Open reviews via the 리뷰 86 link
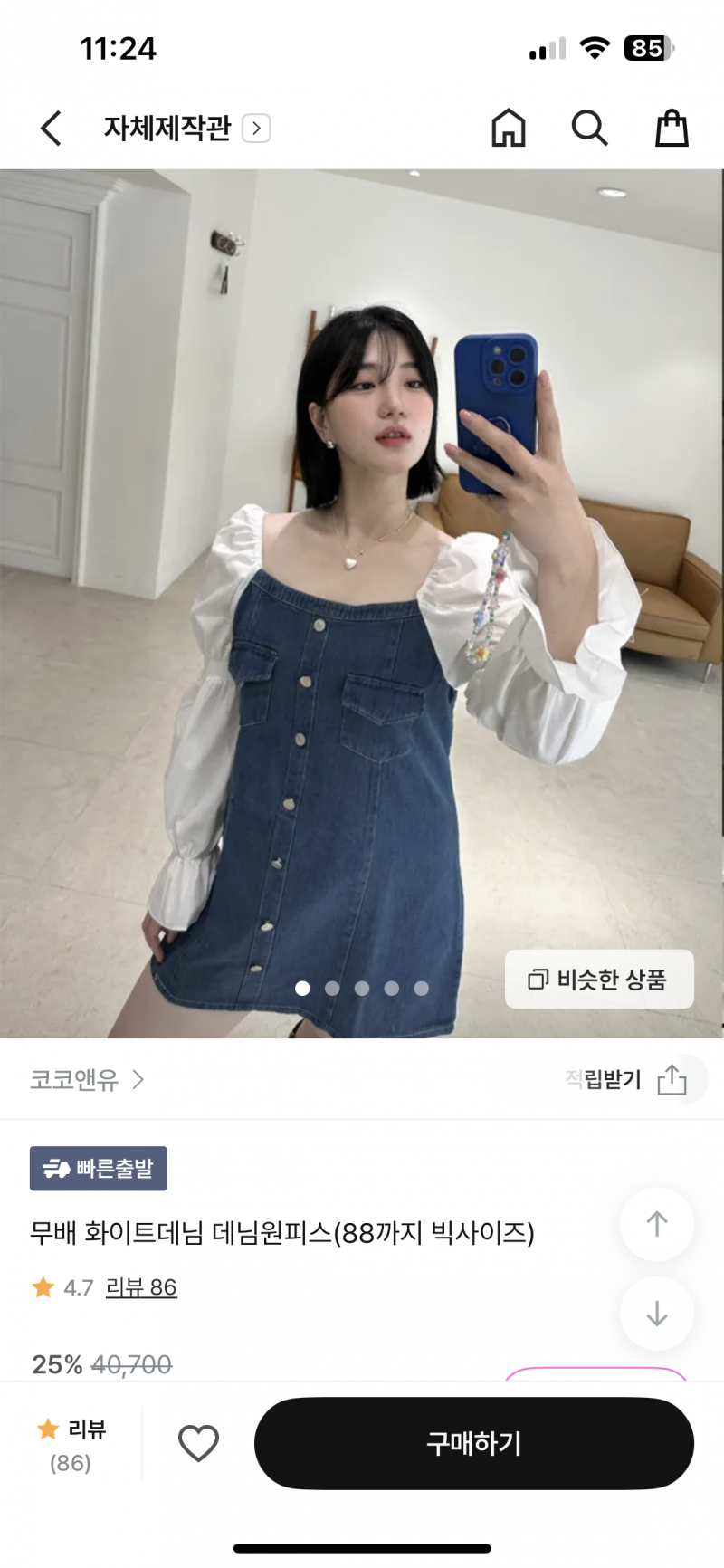Screen dimensions: 724x1568 pyautogui.click(x=140, y=1286)
